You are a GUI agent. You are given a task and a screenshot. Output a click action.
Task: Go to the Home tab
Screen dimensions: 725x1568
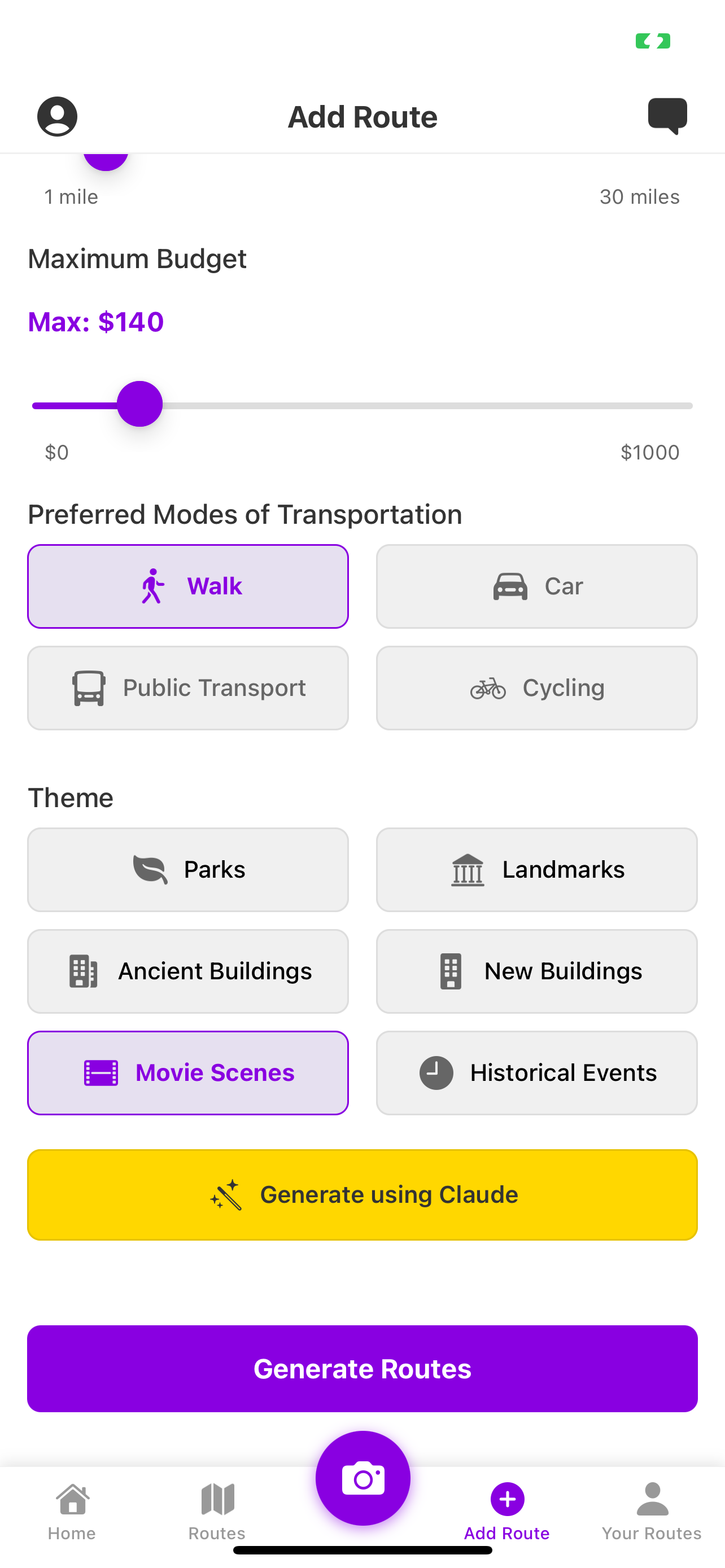coord(72,1511)
